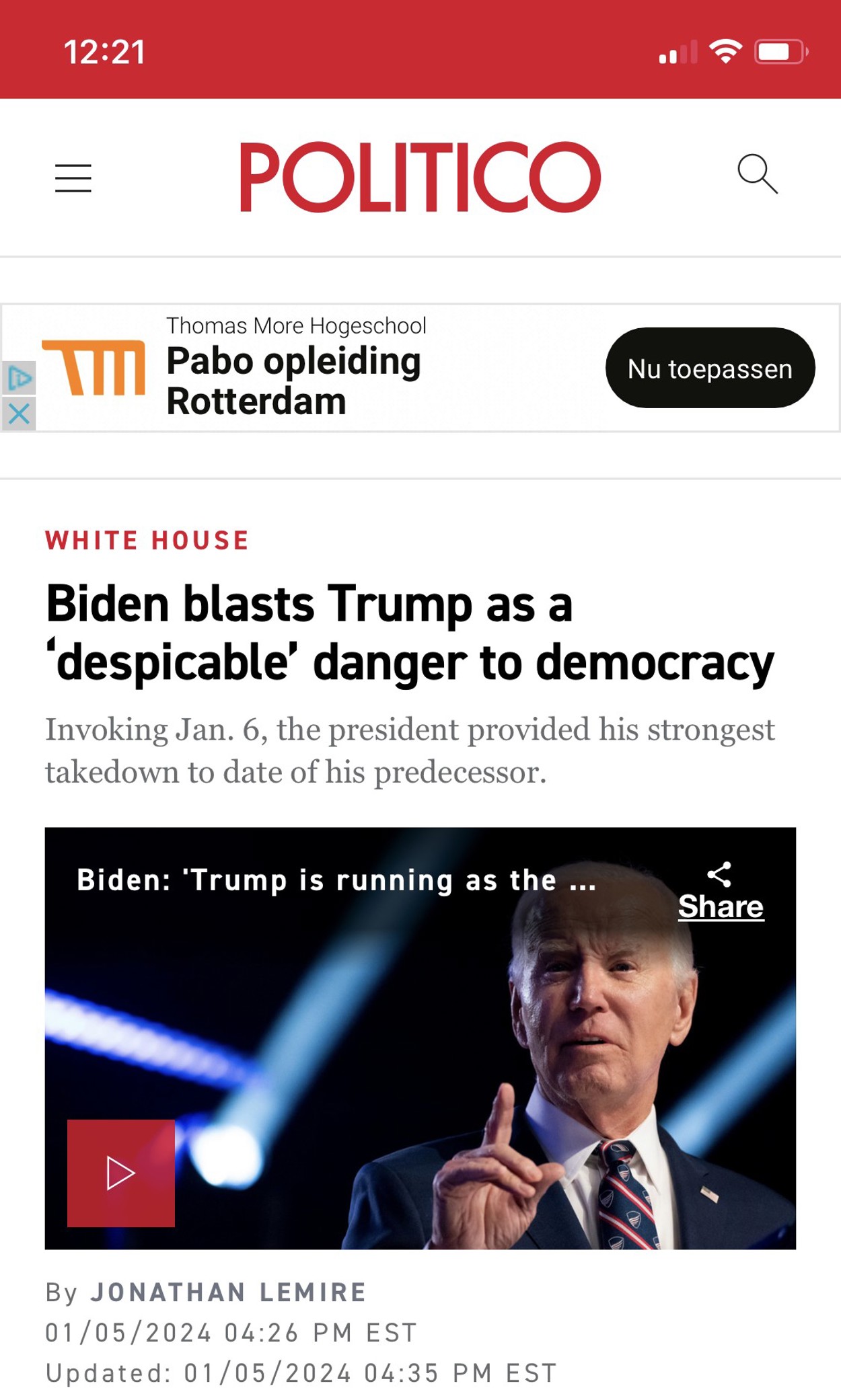Tap the Nu toepassen ad button

pos(710,368)
